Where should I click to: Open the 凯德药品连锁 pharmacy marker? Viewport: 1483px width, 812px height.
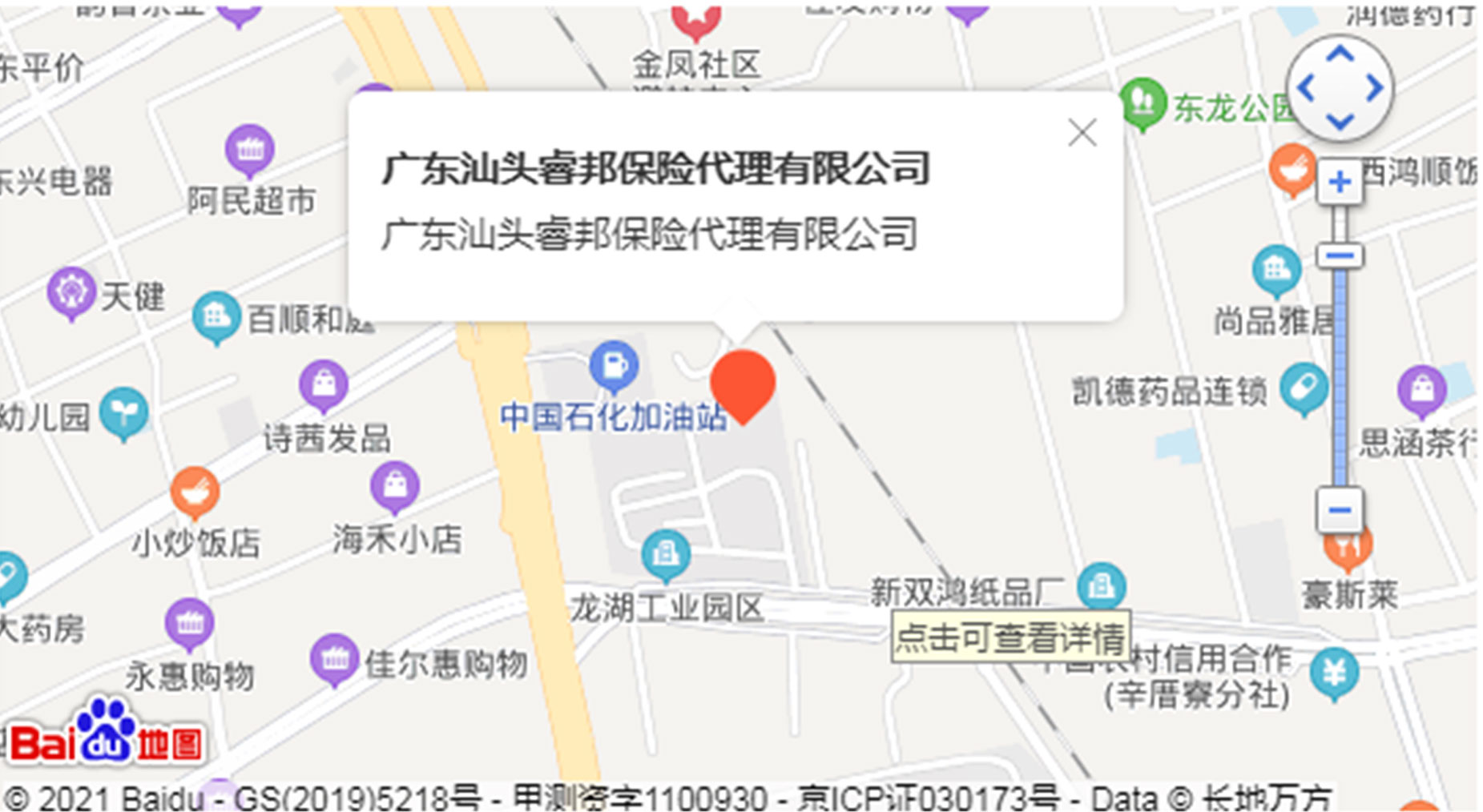click(x=1303, y=388)
